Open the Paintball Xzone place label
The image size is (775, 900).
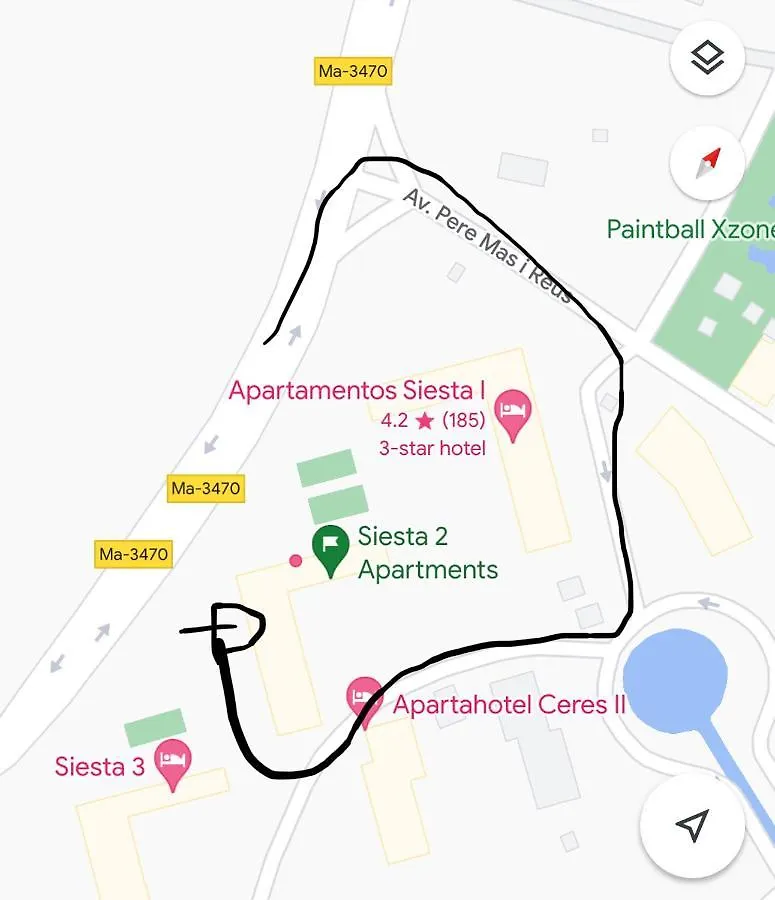(x=690, y=229)
